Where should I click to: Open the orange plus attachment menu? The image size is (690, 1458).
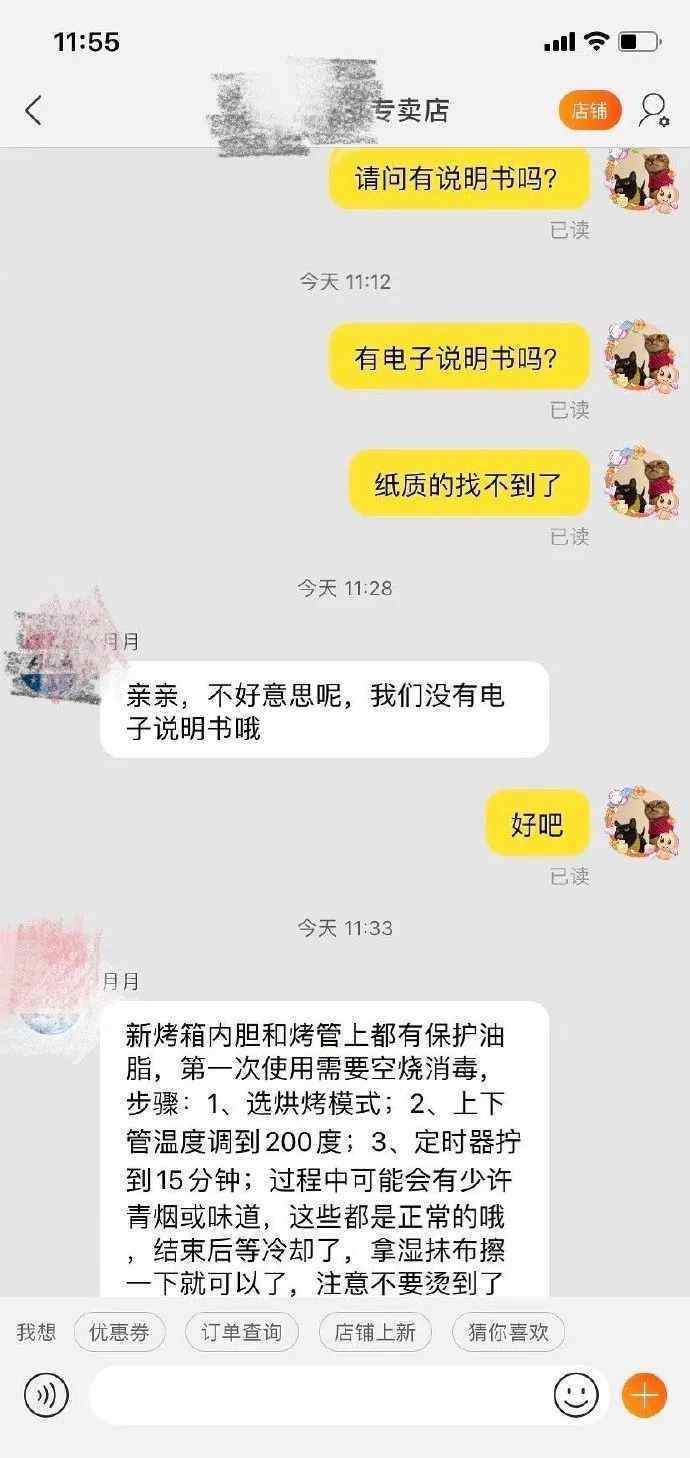(x=645, y=1394)
